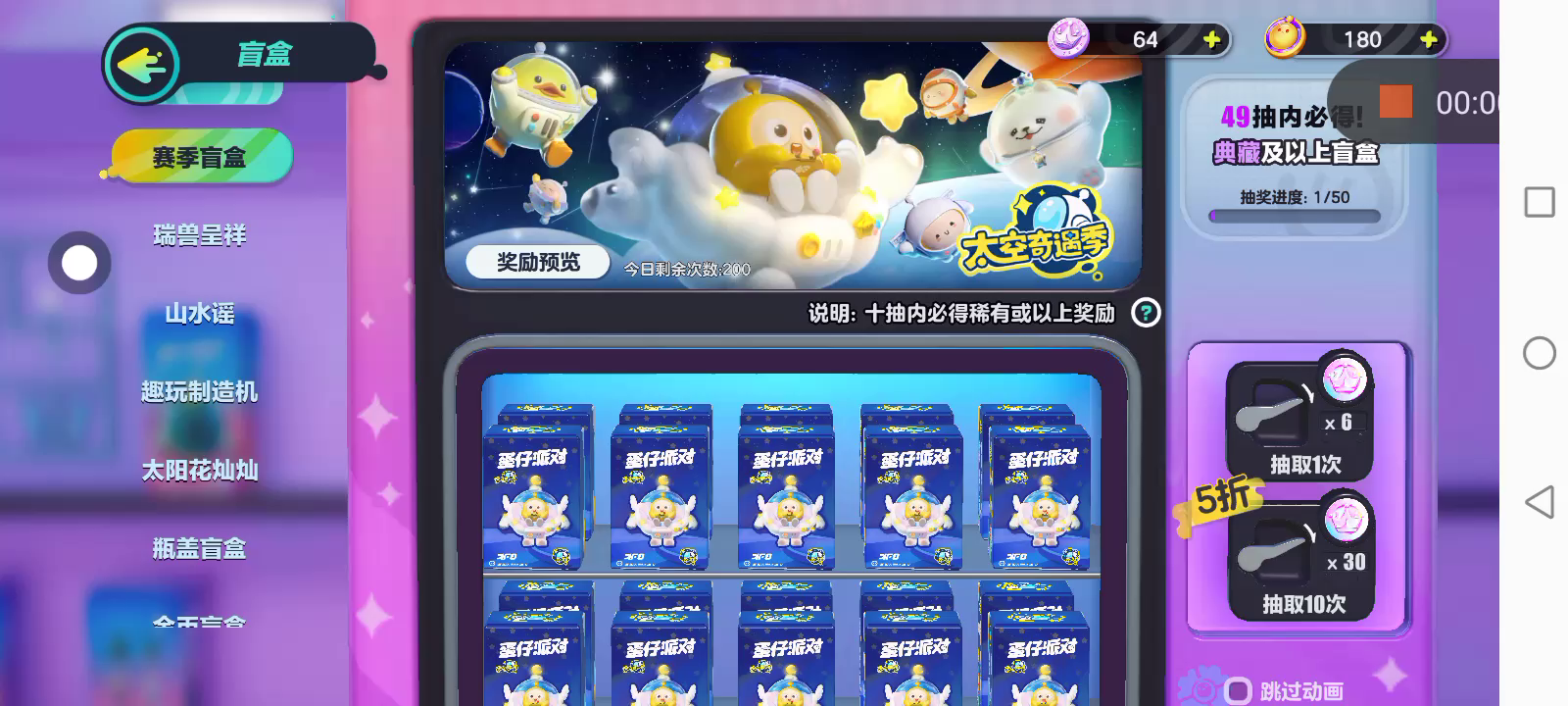Switch to the 瑞兽呈祥 blind box
Screen dimensions: 1568x706
coord(200,235)
